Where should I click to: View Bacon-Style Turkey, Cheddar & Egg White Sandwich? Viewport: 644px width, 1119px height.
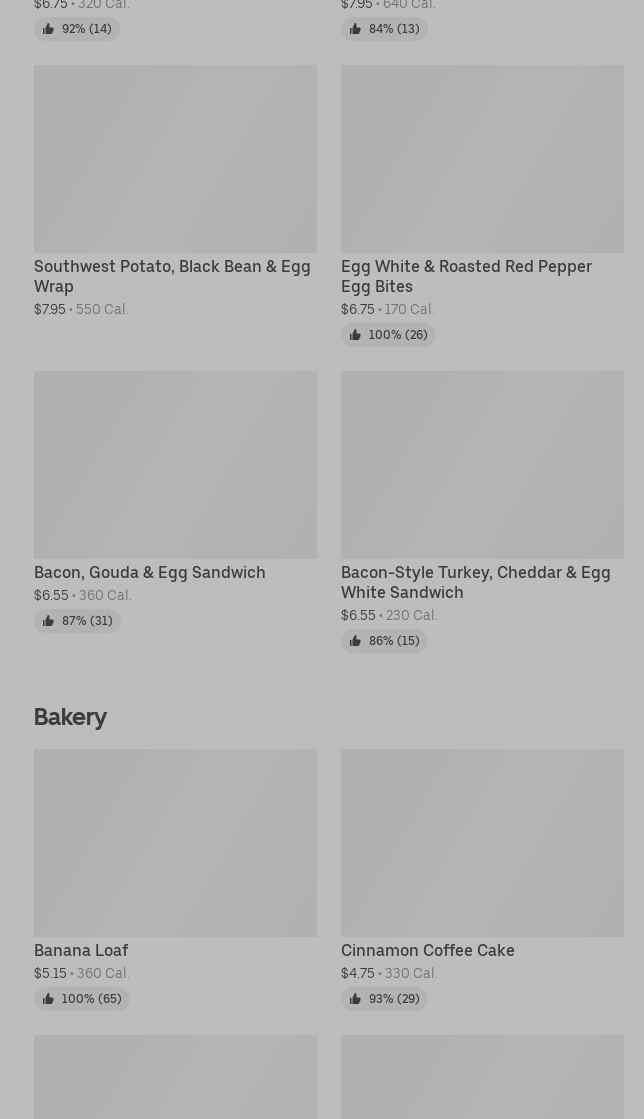[482, 512]
